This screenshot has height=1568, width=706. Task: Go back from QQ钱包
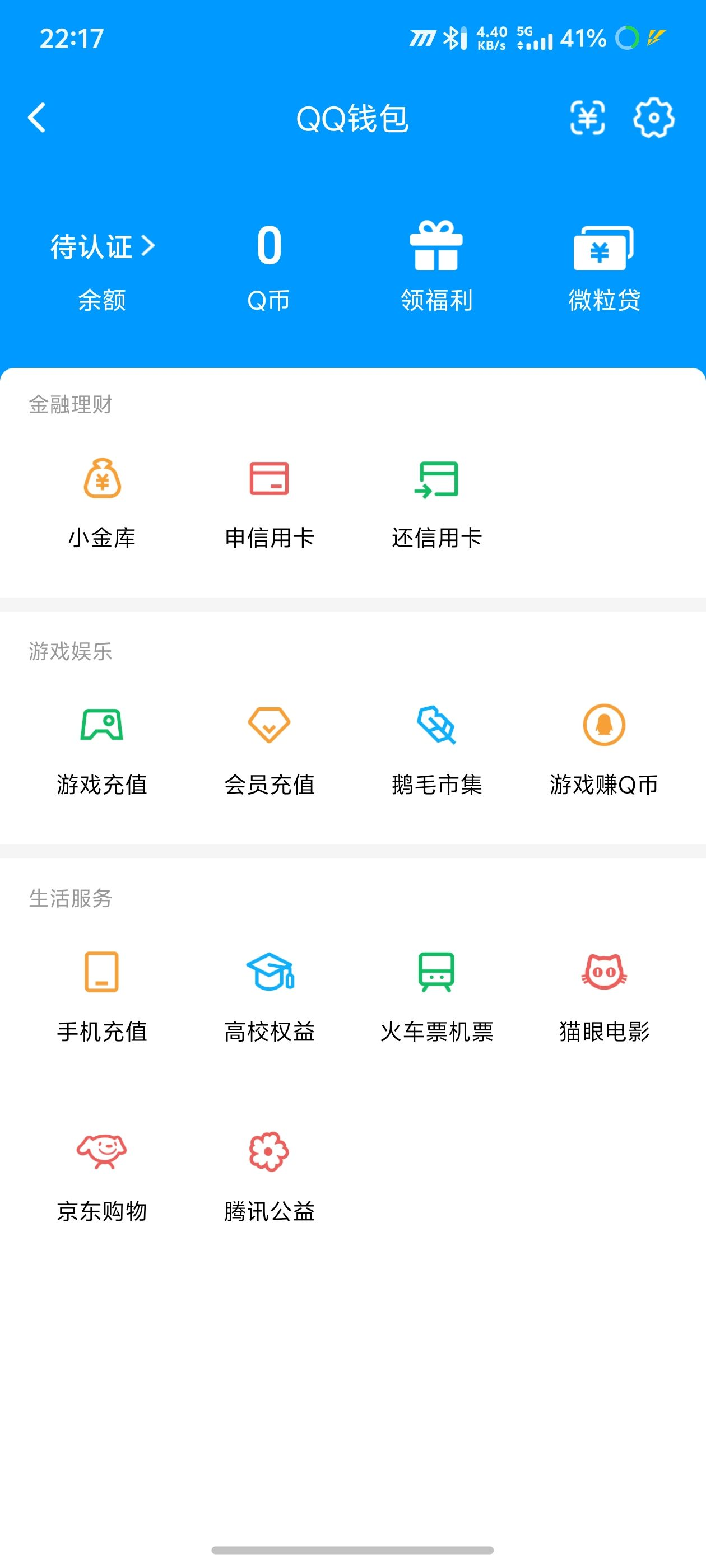37,118
